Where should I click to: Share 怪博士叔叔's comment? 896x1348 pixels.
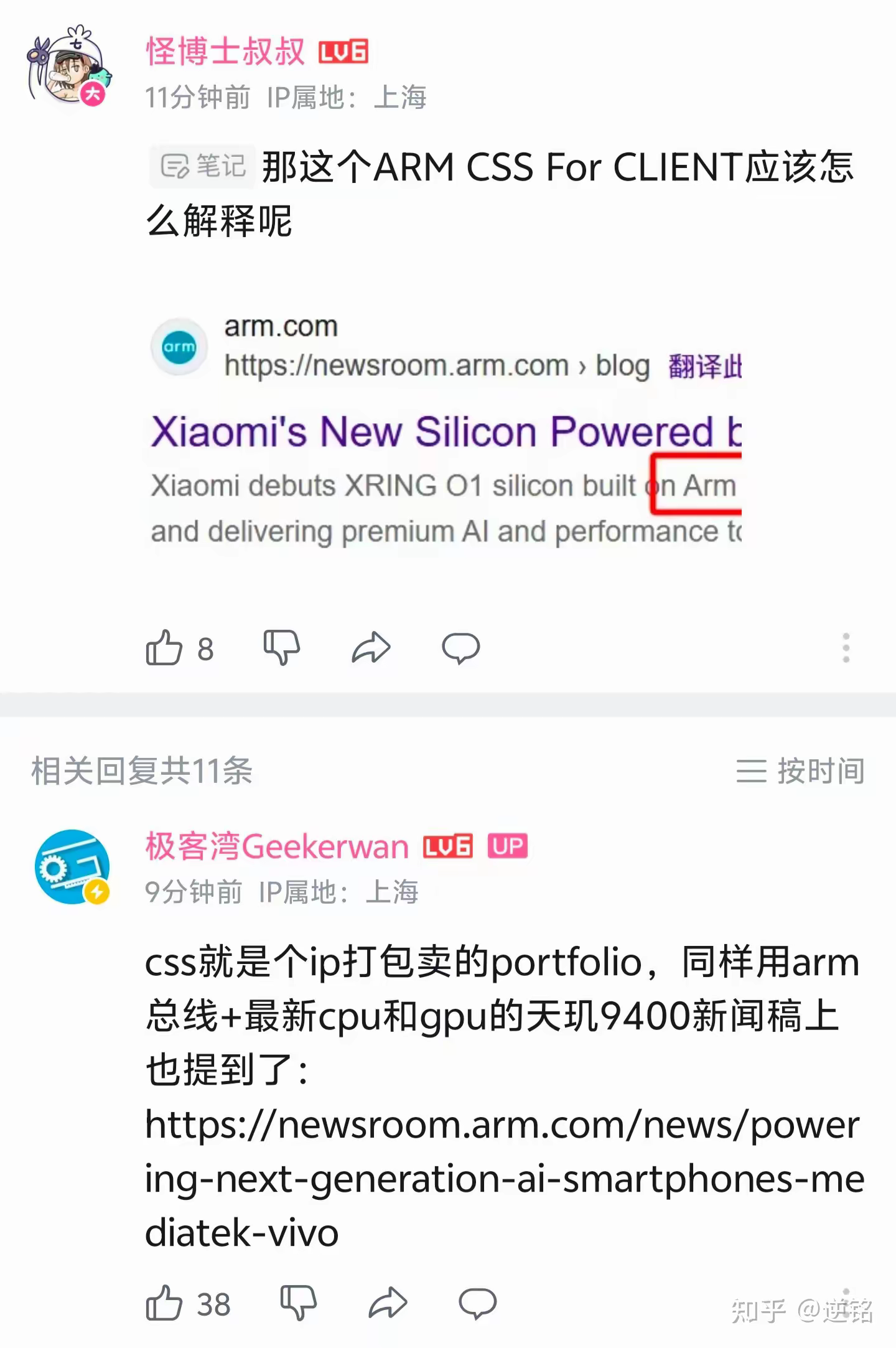[x=371, y=648]
